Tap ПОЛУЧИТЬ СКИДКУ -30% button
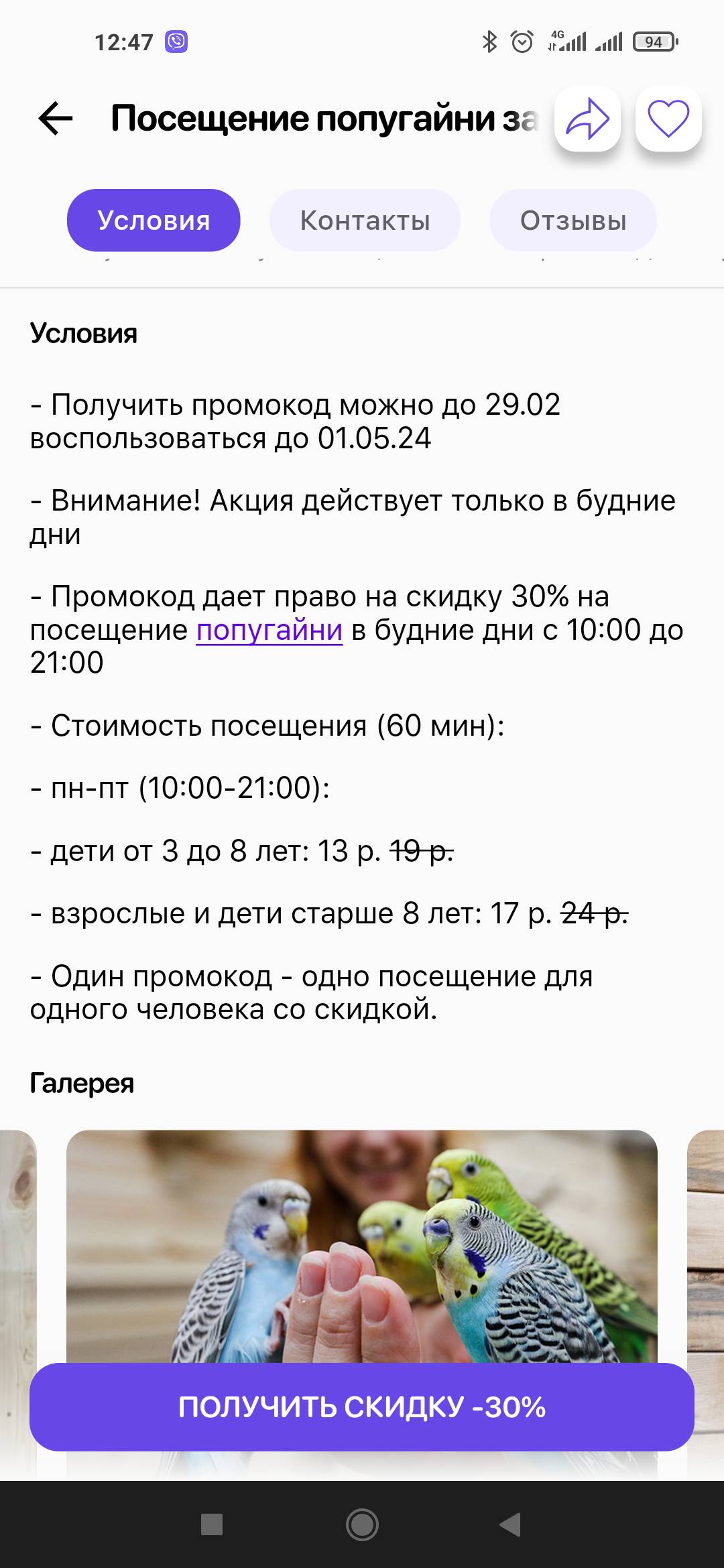 coord(362,1407)
